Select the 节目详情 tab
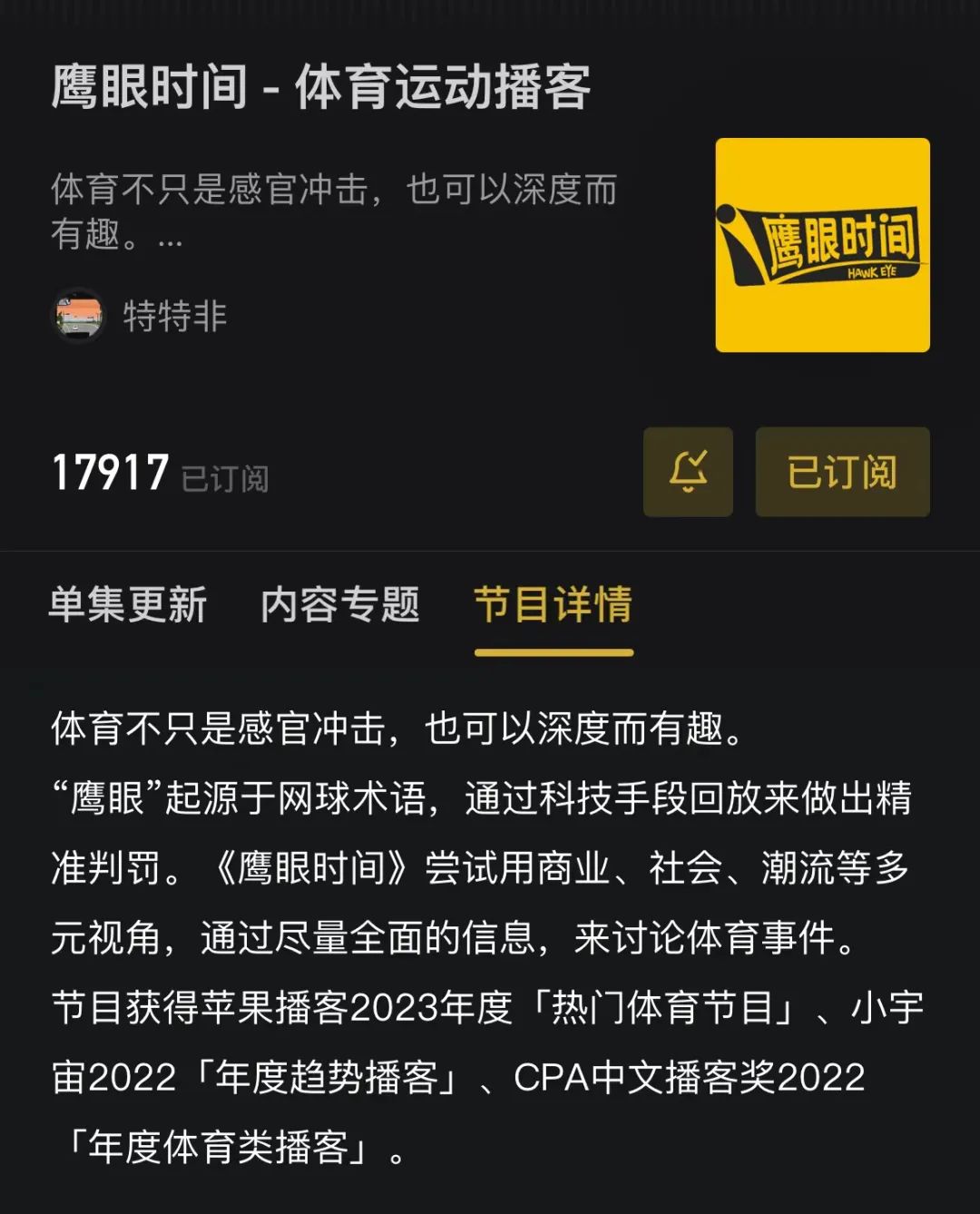 (553, 605)
